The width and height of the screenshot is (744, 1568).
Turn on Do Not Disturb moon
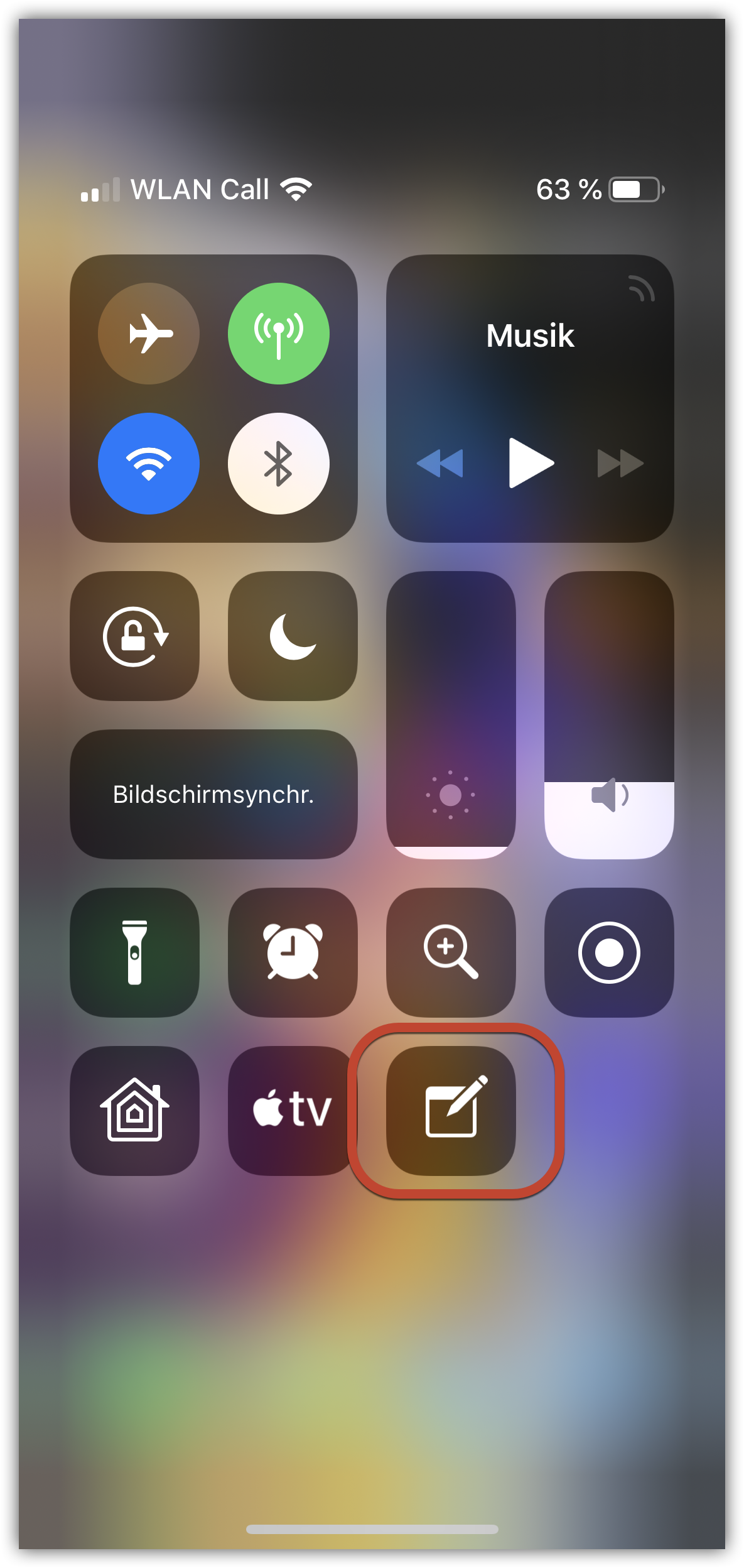pyautogui.click(x=293, y=636)
